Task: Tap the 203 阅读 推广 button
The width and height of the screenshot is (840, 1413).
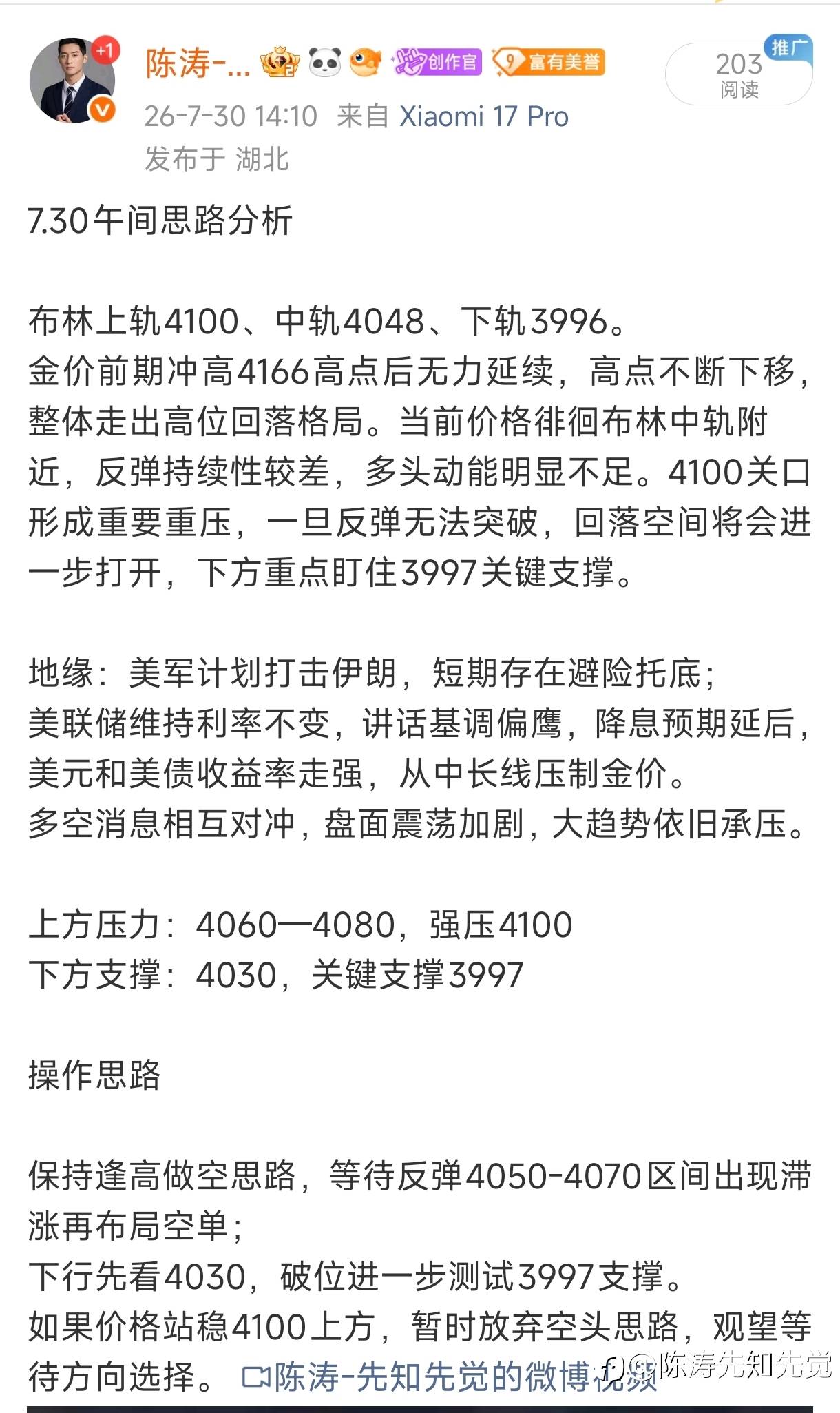Action: [x=739, y=72]
